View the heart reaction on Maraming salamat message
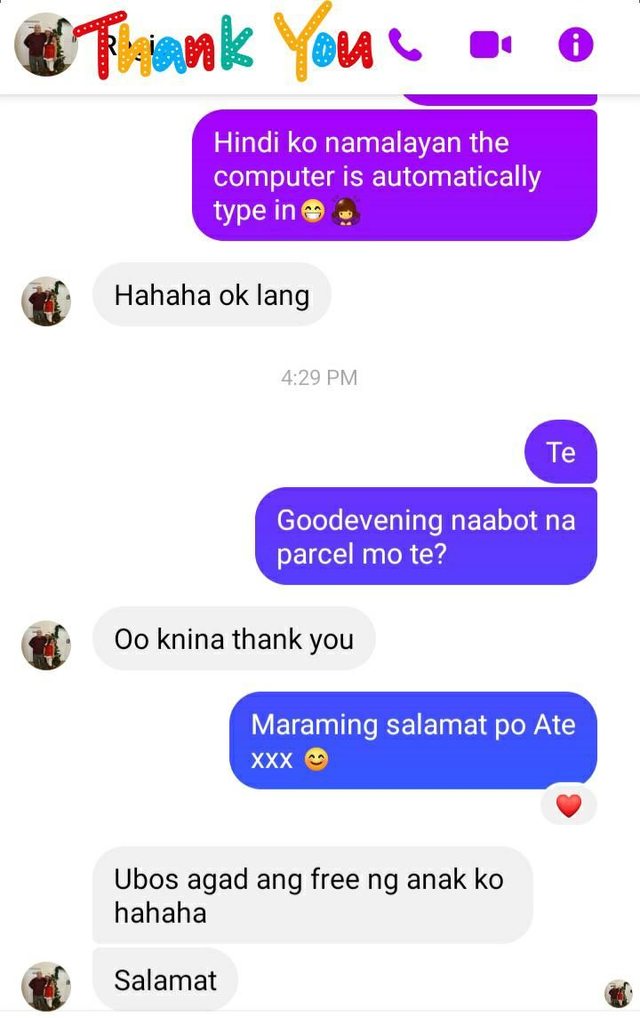This screenshot has height=1018, width=640. 568,805
